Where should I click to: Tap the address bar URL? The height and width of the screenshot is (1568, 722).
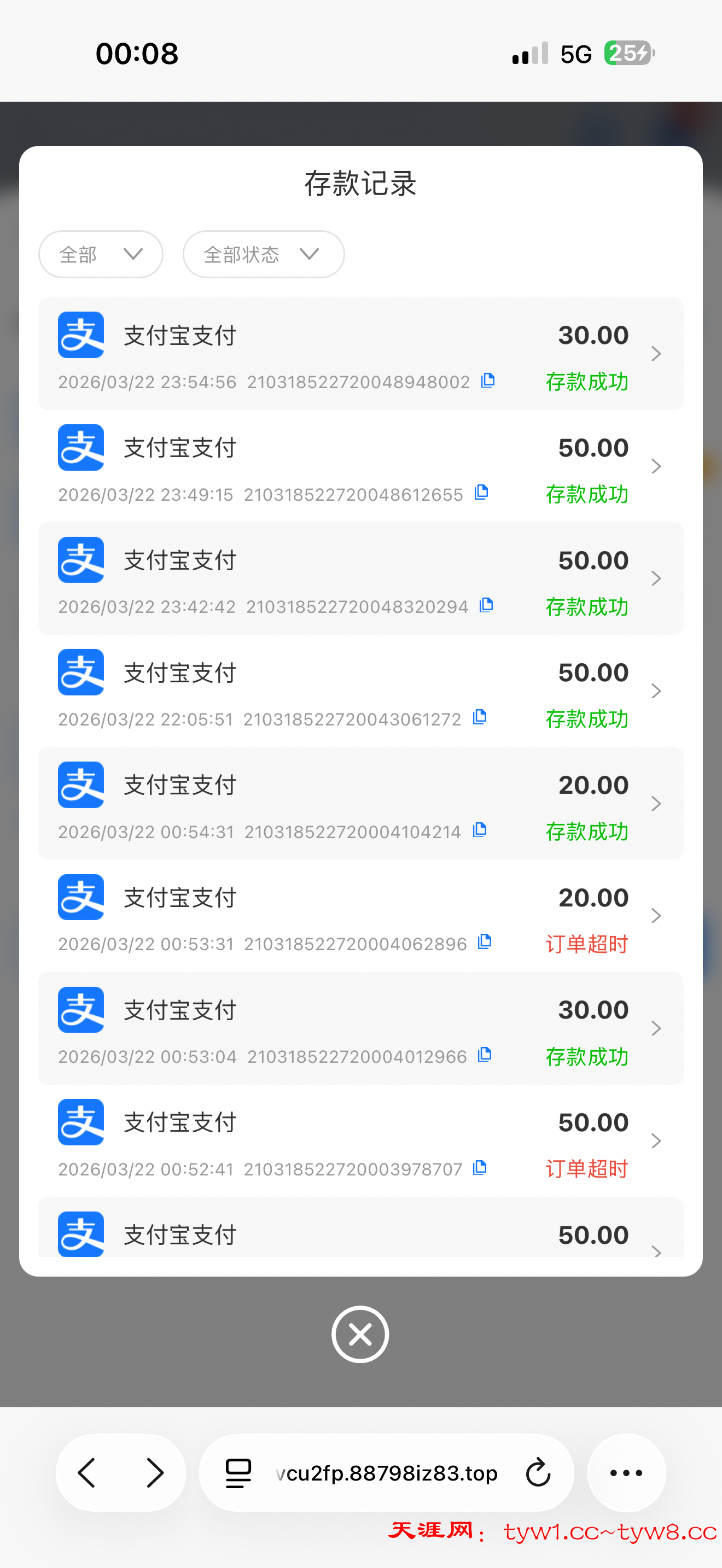(386, 1473)
